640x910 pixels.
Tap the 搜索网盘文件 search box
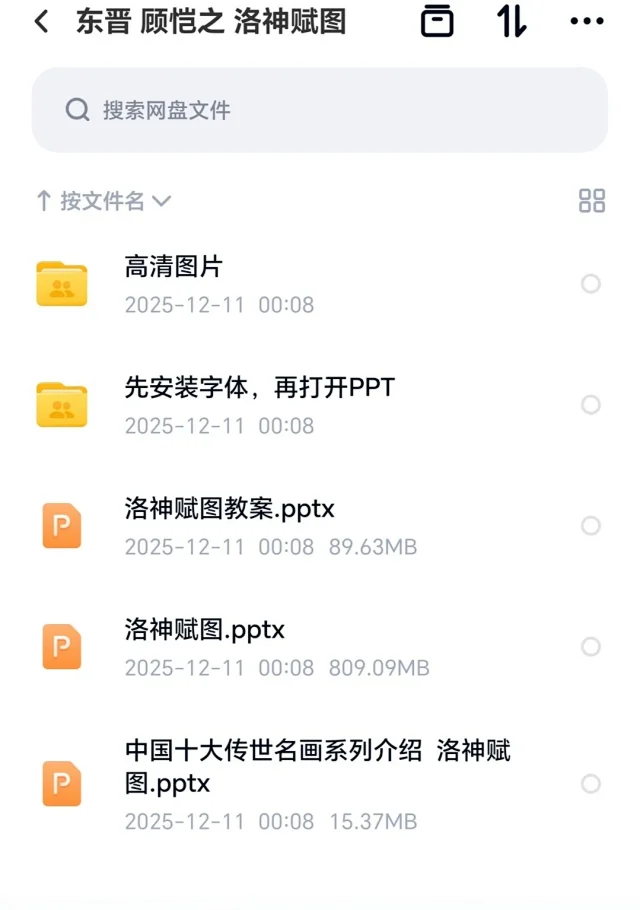coord(320,110)
